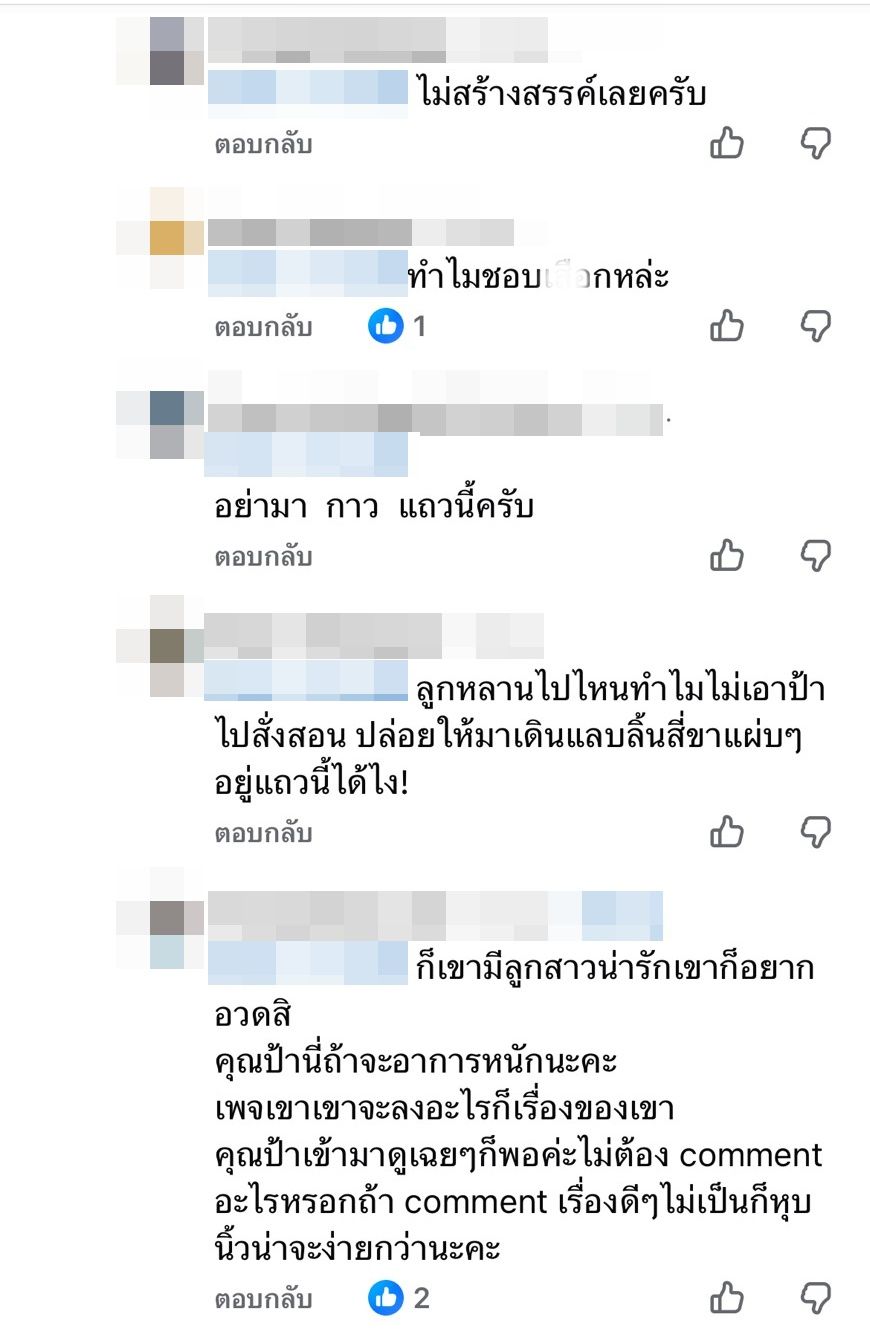Like the comment "อย่ามา กาว แถวนี้ครับ"
Viewport: 870px width, 1344px height.
tap(727, 556)
